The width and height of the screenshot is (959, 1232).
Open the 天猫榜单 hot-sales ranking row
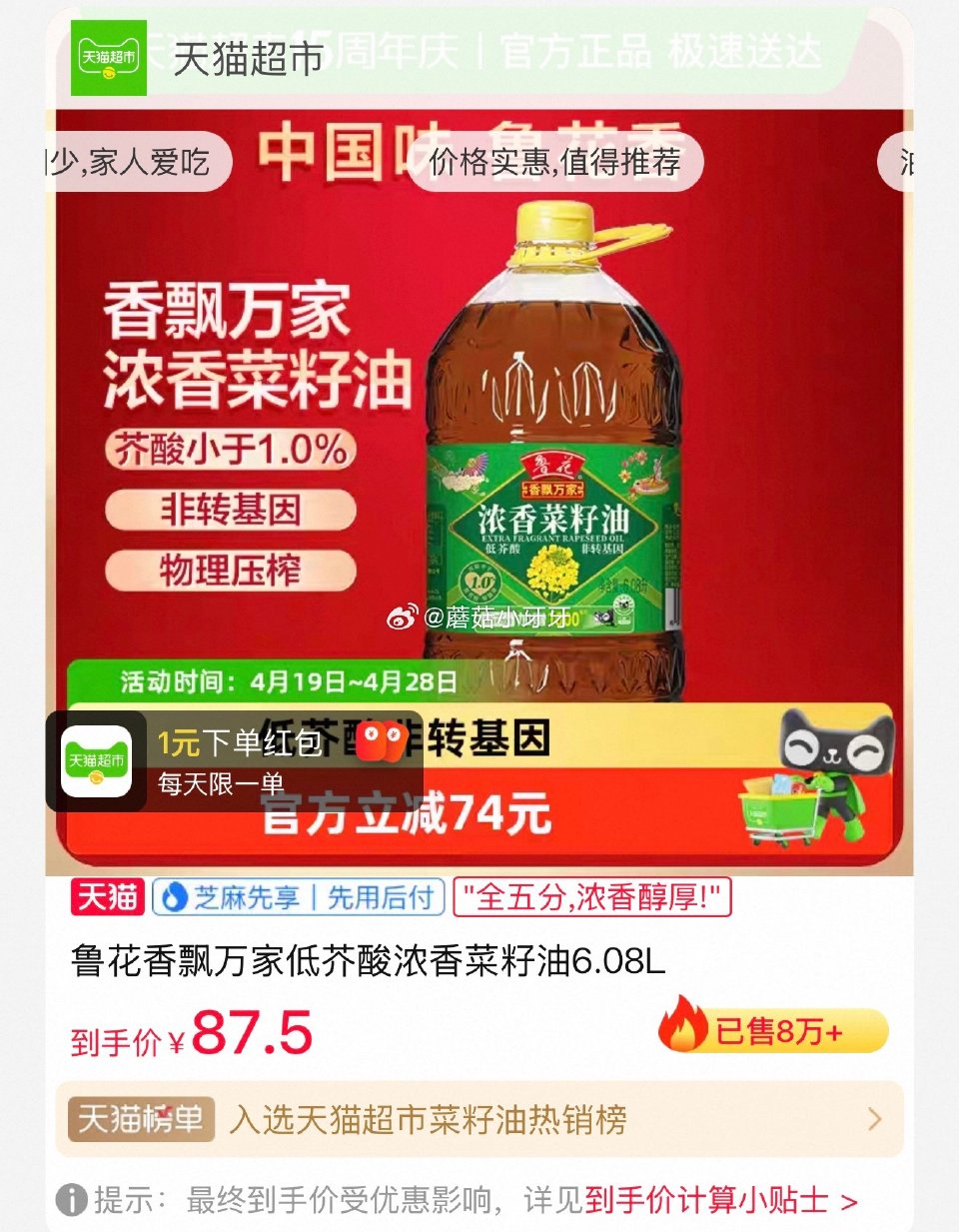coord(479,1119)
